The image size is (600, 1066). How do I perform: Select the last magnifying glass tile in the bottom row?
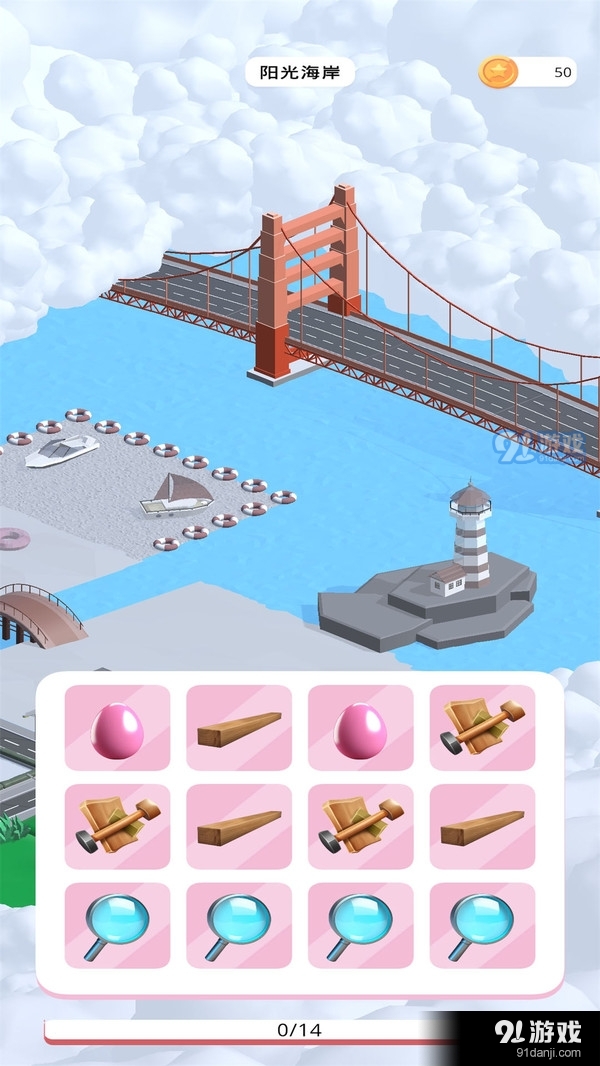[x=482, y=925]
